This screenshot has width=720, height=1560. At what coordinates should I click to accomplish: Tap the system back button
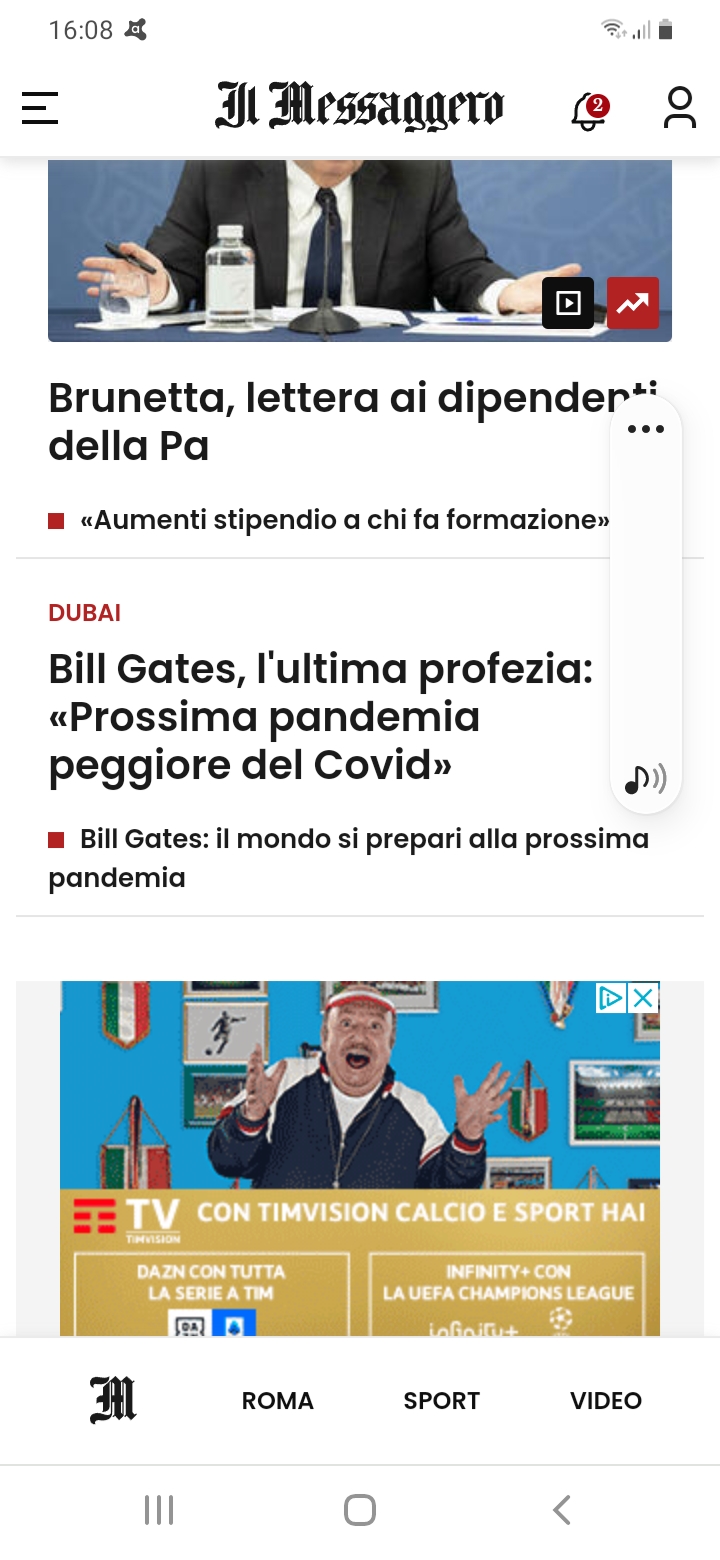click(x=562, y=1510)
